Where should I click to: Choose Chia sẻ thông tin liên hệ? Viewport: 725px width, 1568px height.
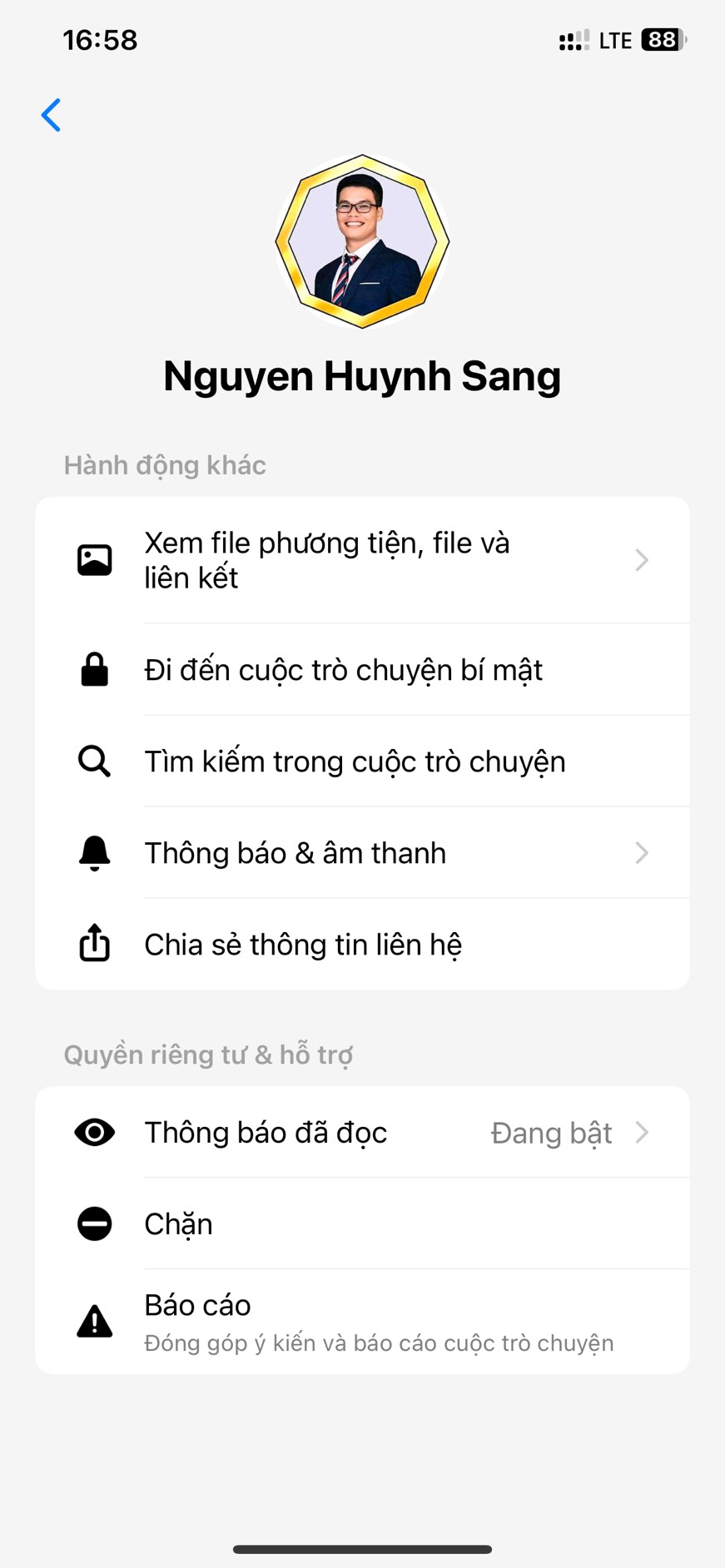pyautogui.click(x=362, y=945)
